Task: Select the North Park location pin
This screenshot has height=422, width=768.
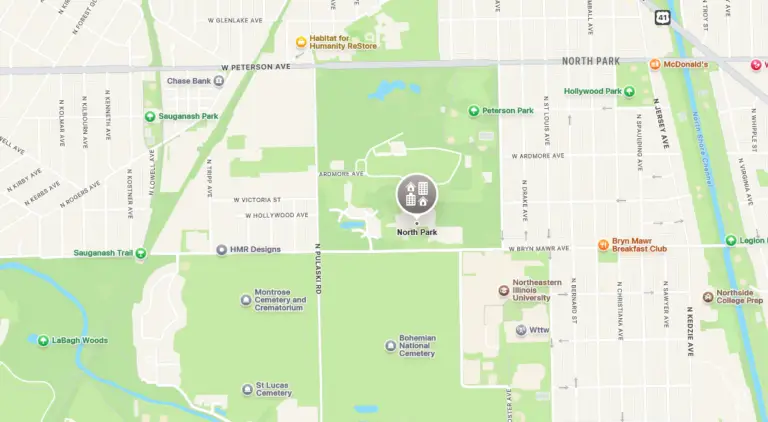Action: 416,193
